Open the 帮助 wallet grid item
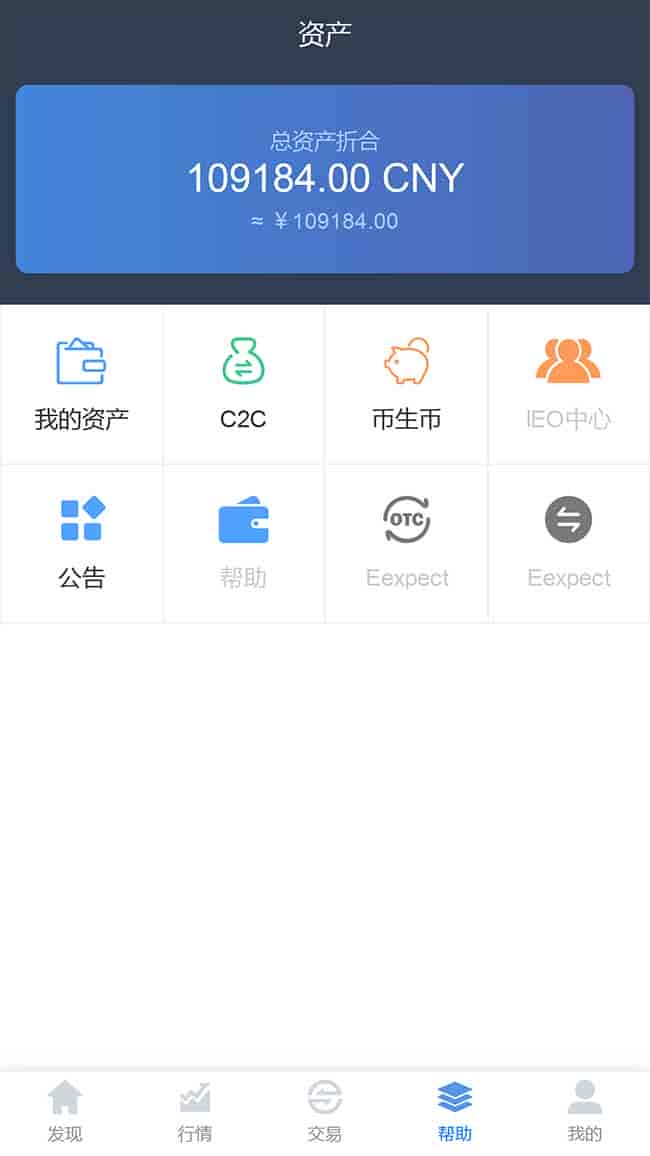Viewport: 650px width, 1156px height. (243, 543)
